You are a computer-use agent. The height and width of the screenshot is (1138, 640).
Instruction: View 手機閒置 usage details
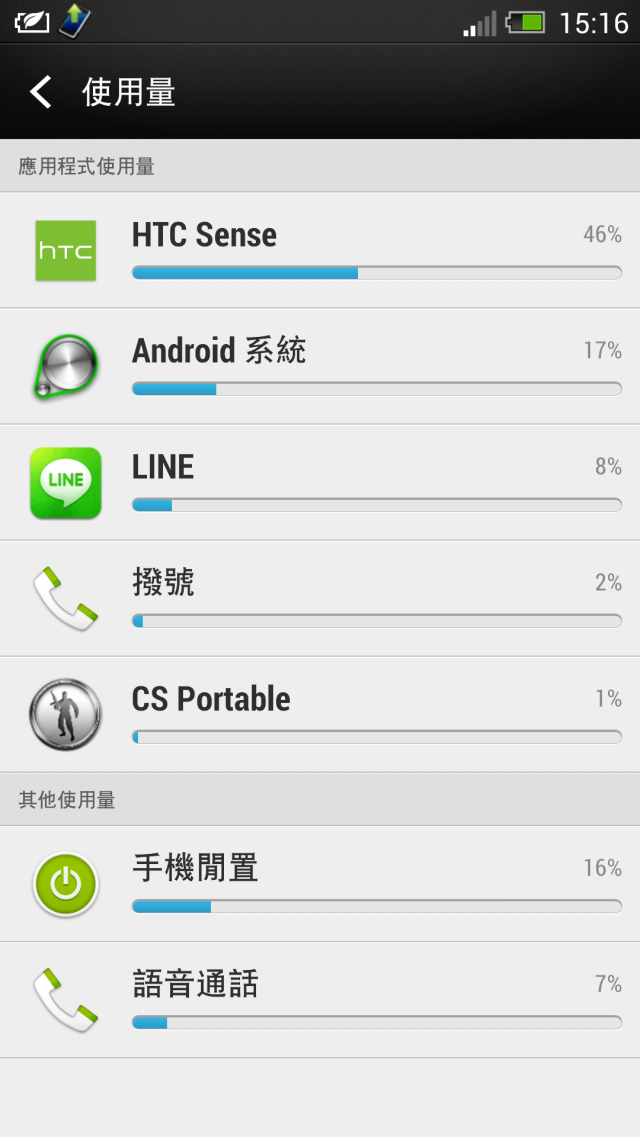[x=320, y=884]
